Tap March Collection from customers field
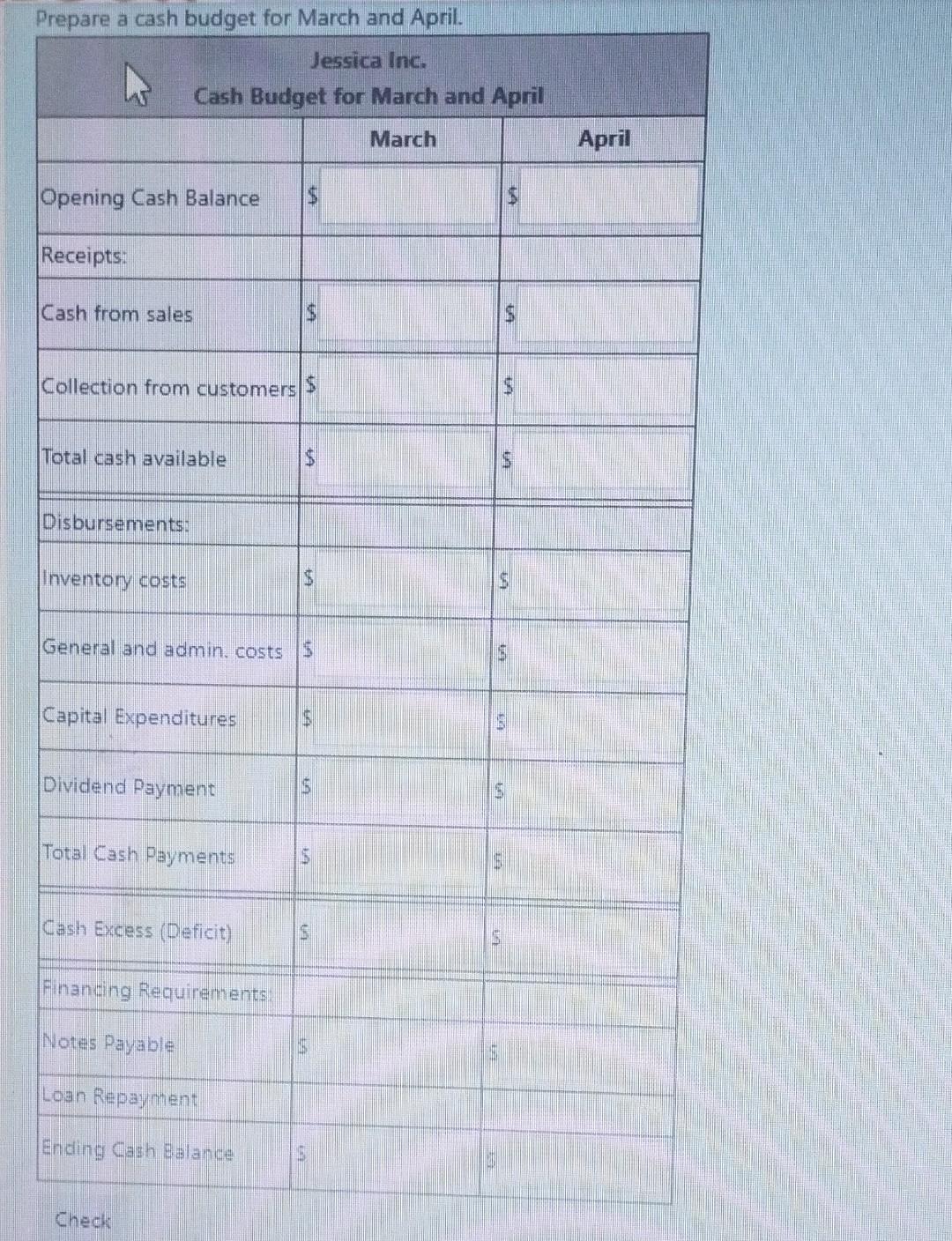The width and height of the screenshot is (952, 1241). (x=405, y=386)
